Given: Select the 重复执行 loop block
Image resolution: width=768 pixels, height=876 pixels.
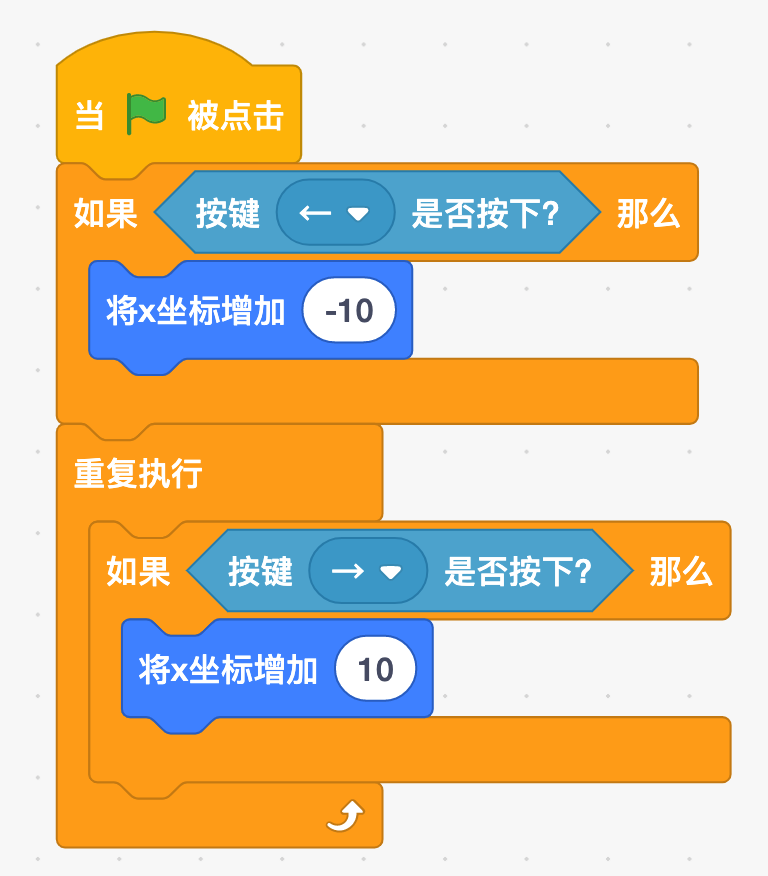Looking at the screenshot, I should [137, 473].
